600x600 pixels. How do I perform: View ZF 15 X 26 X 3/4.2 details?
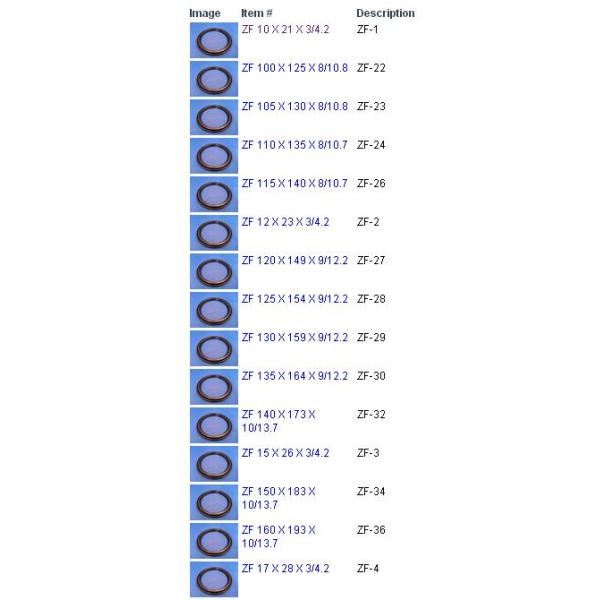click(285, 453)
